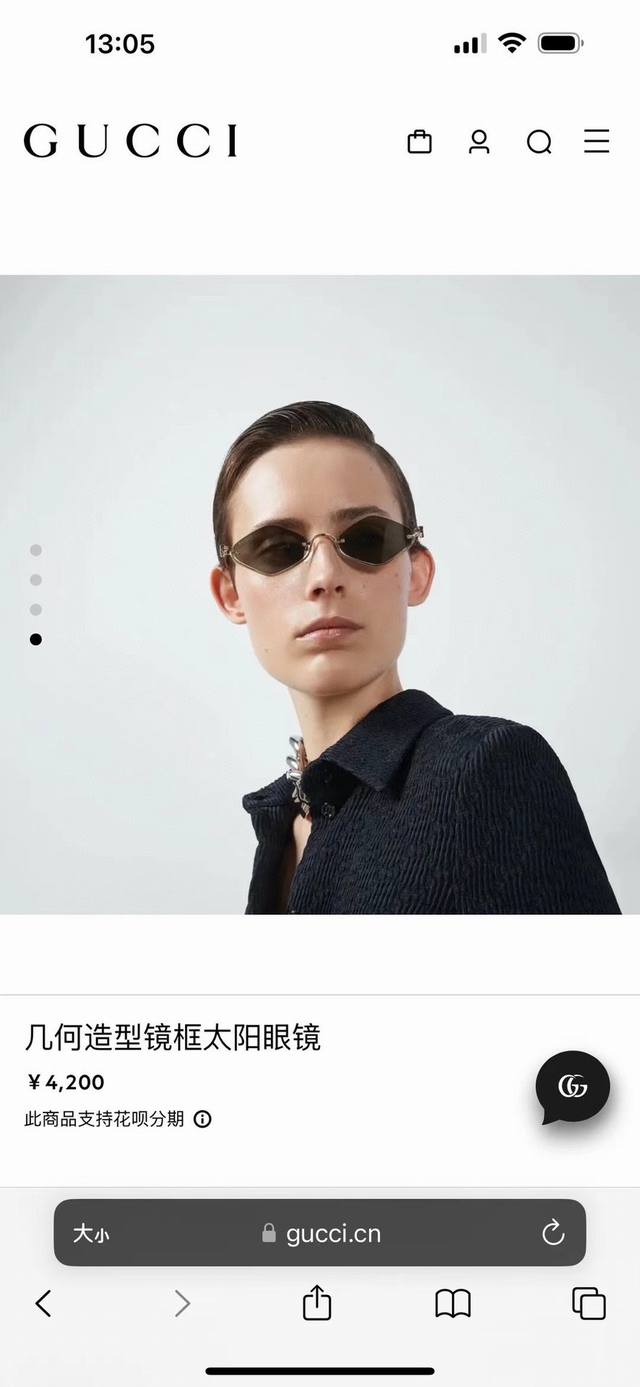Open the shopping bag
The image size is (640, 1387).
(420, 142)
